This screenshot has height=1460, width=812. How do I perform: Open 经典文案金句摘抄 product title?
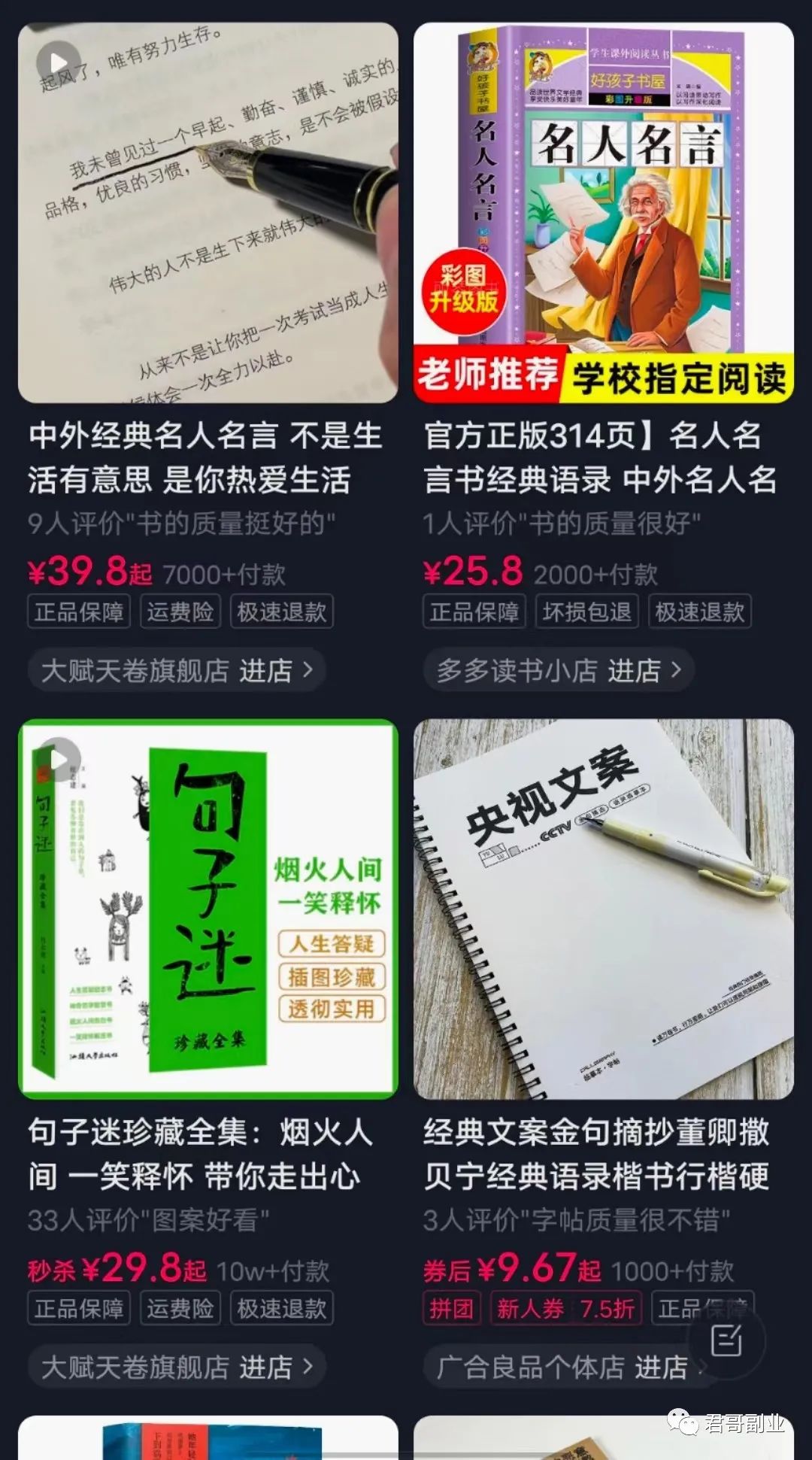point(597,1154)
